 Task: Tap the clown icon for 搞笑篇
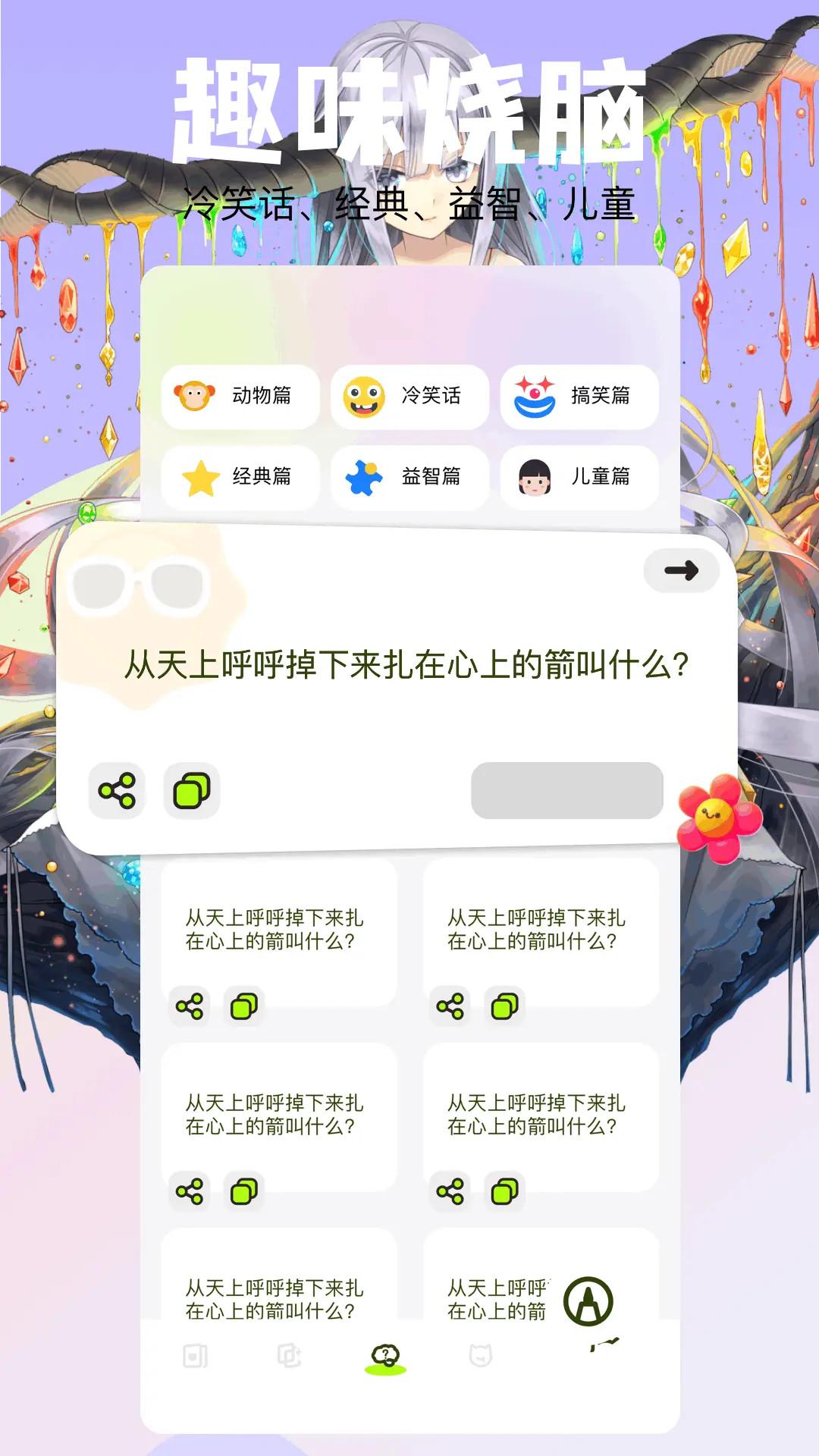(537, 395)
